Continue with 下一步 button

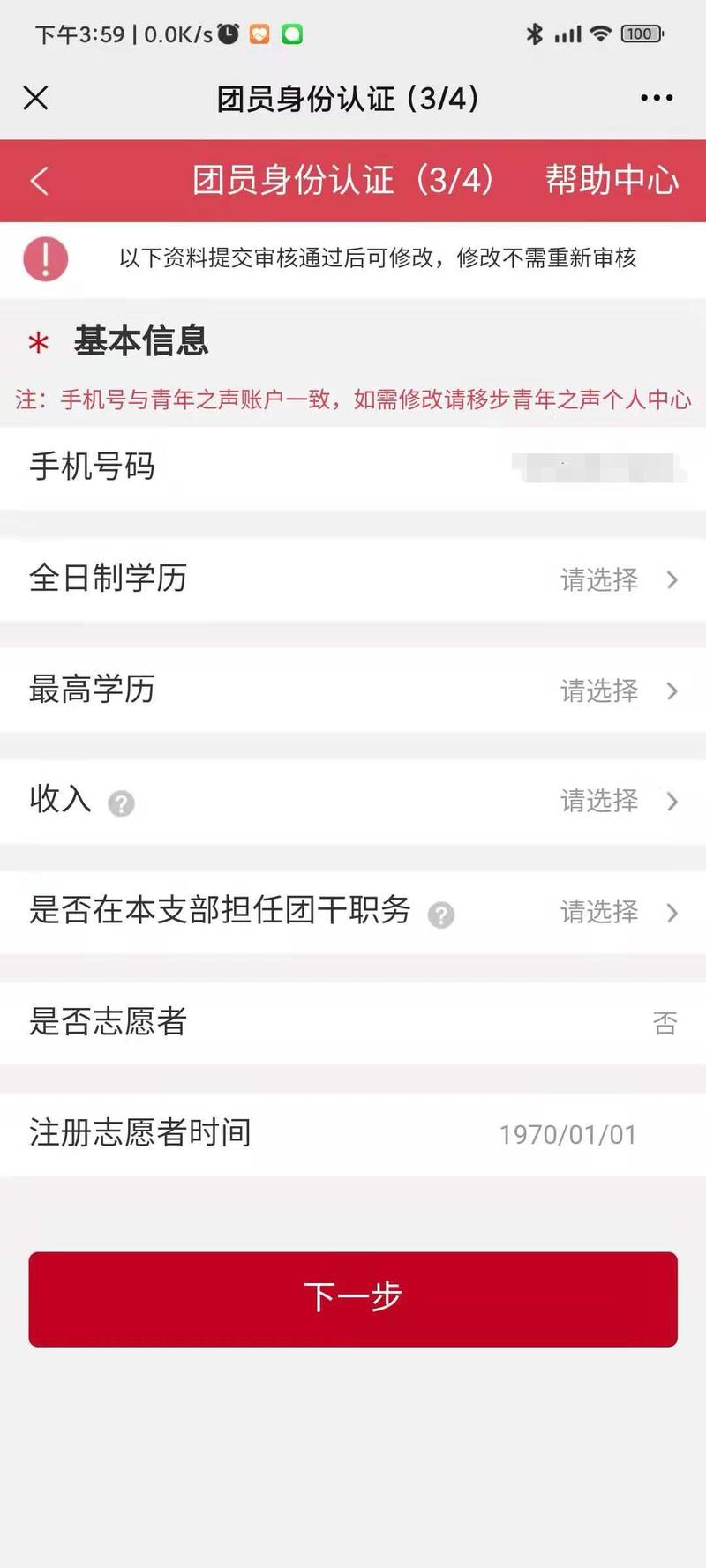click(x=353, y=1298)
